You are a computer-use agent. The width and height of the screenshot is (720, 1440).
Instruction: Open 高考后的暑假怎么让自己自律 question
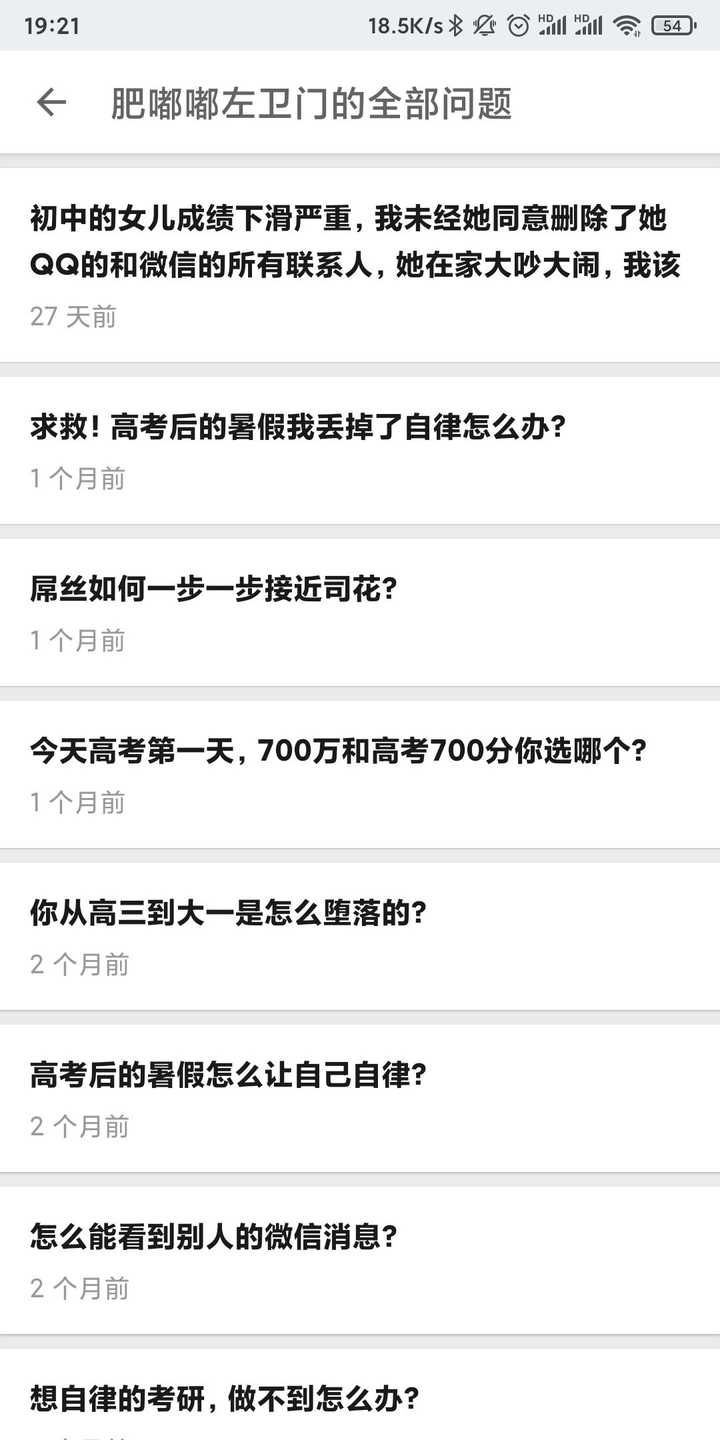(229, 1076)
